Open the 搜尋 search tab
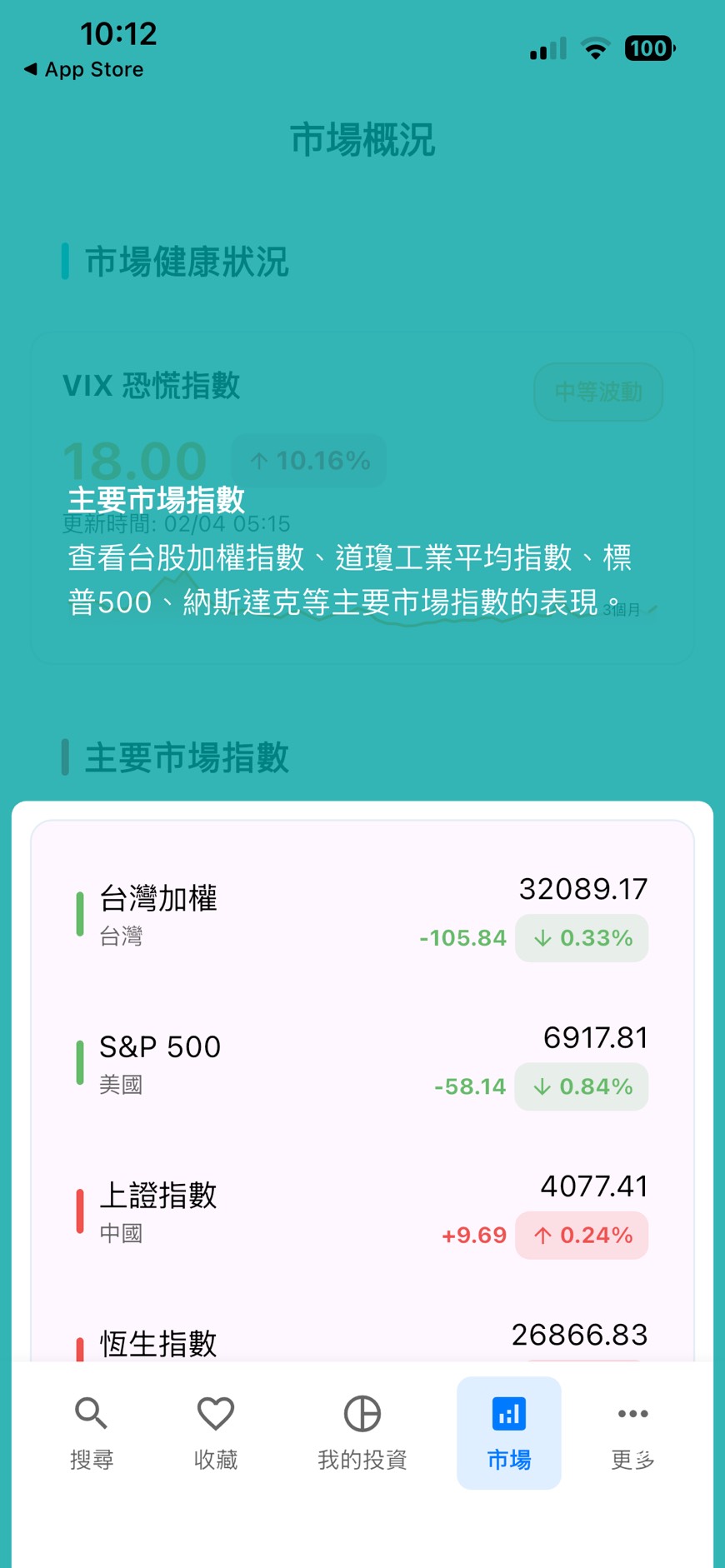This screenshot has width=725, height=1568. (91, 1431)
